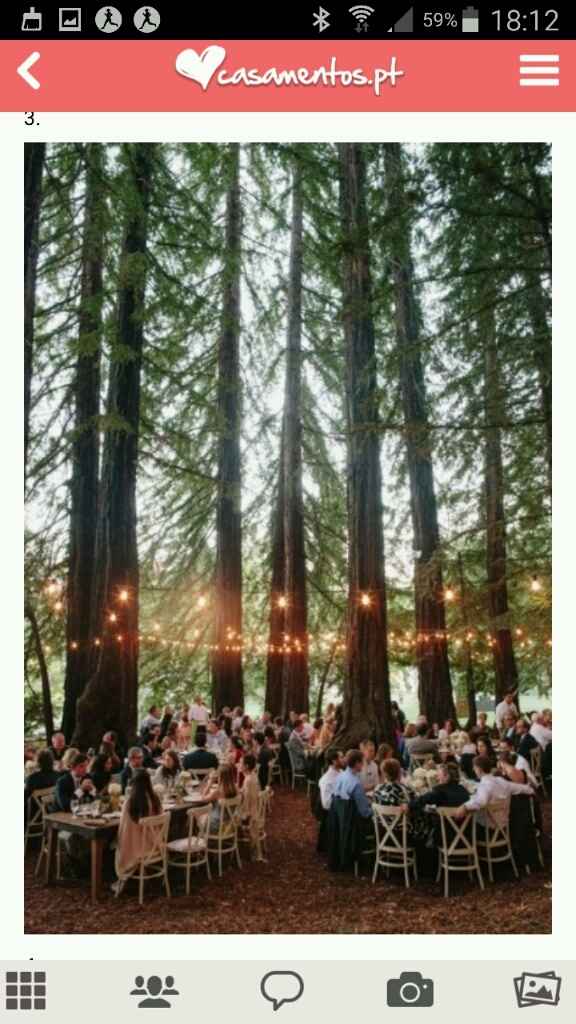Open the grid menu tab
576x1024 pixels.
click(x=26, y=991)
